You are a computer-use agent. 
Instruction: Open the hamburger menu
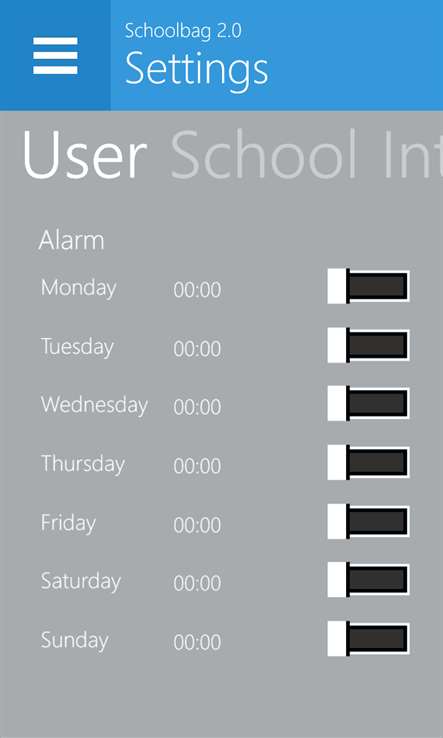55,56
